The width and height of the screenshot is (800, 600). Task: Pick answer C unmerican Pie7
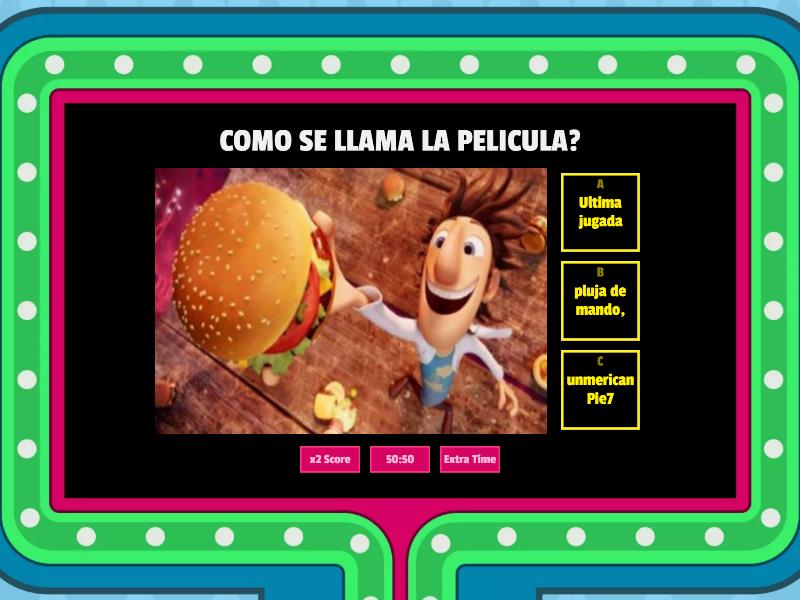600,389
